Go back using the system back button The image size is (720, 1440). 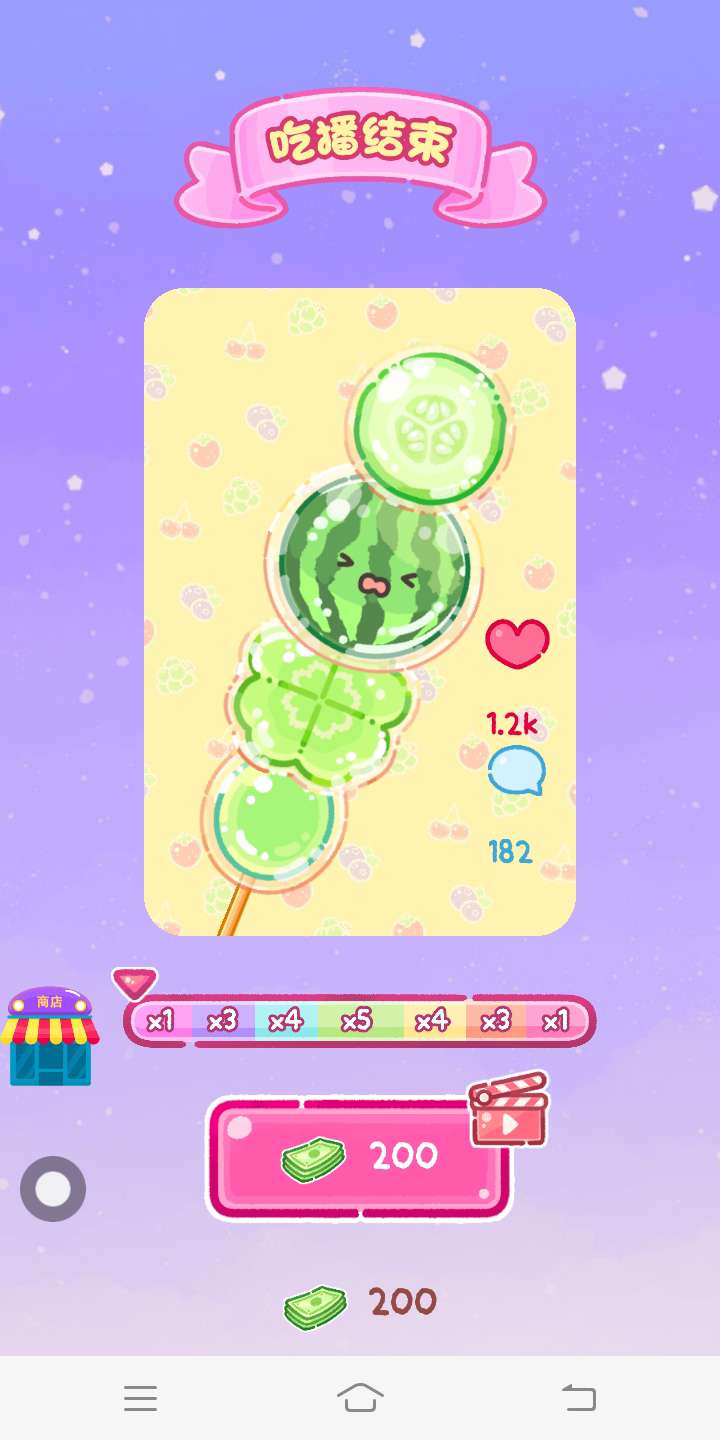(x=578, y=1397)
